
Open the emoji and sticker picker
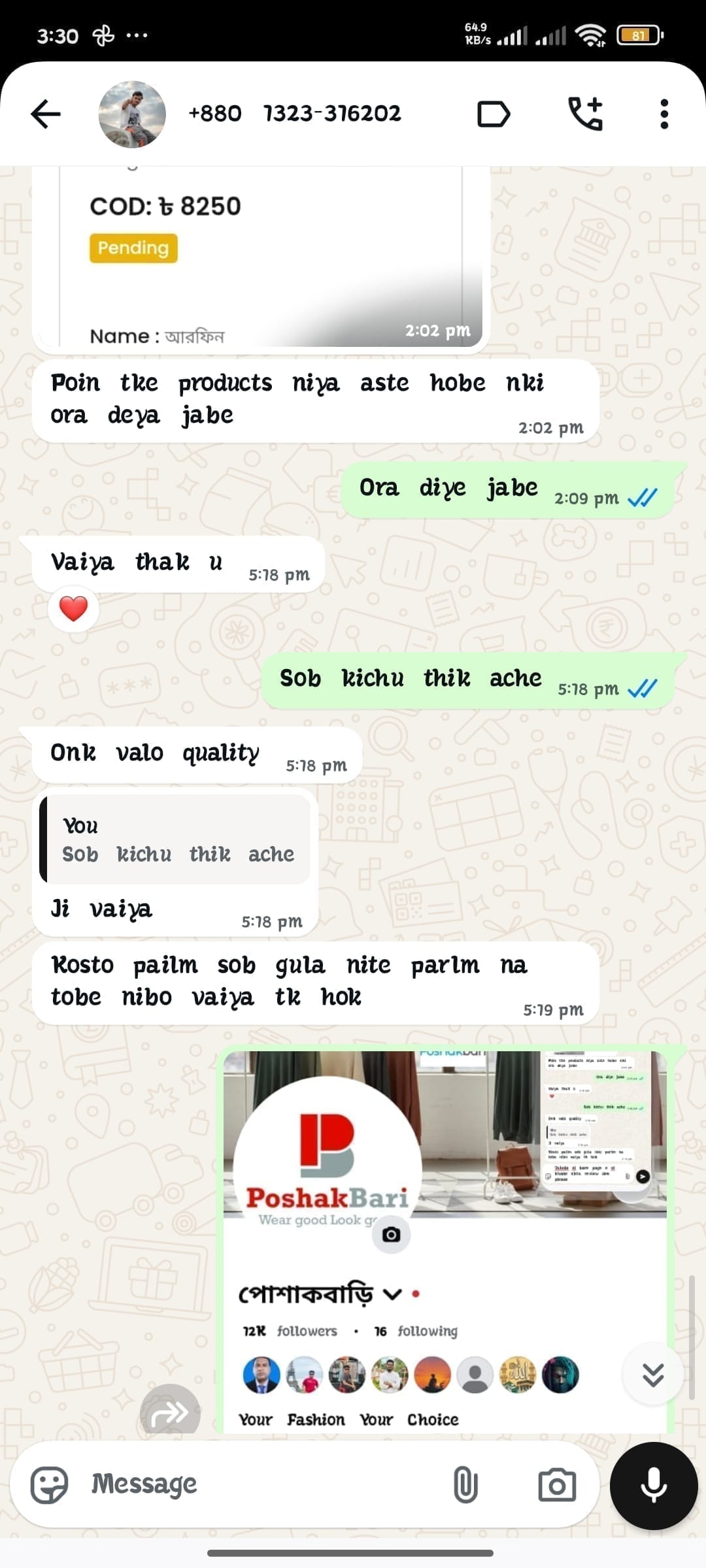click(x=50, y=1484)
